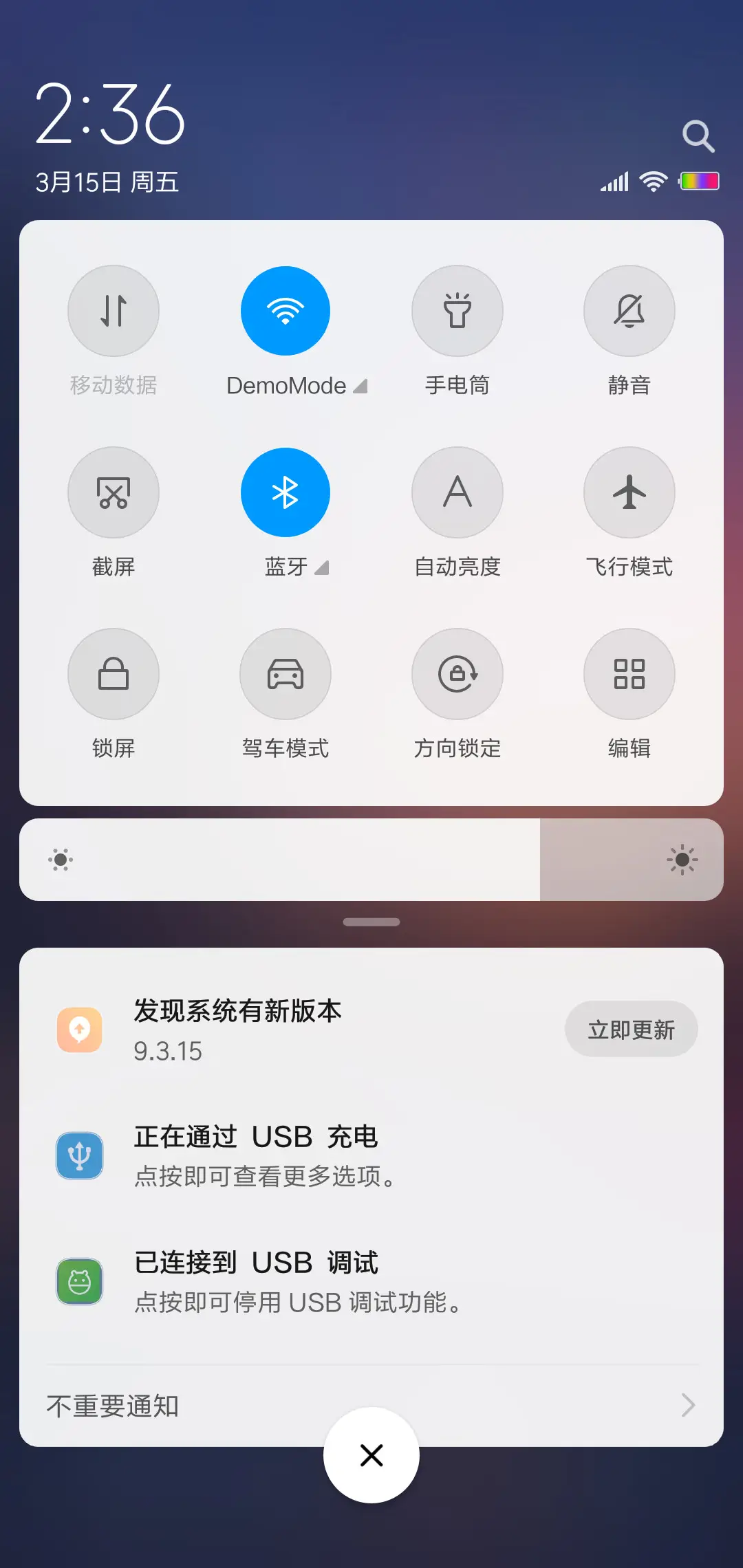Adjust the screen brightness slider
The image size is (743, 1568).
(x=371, y=860)
